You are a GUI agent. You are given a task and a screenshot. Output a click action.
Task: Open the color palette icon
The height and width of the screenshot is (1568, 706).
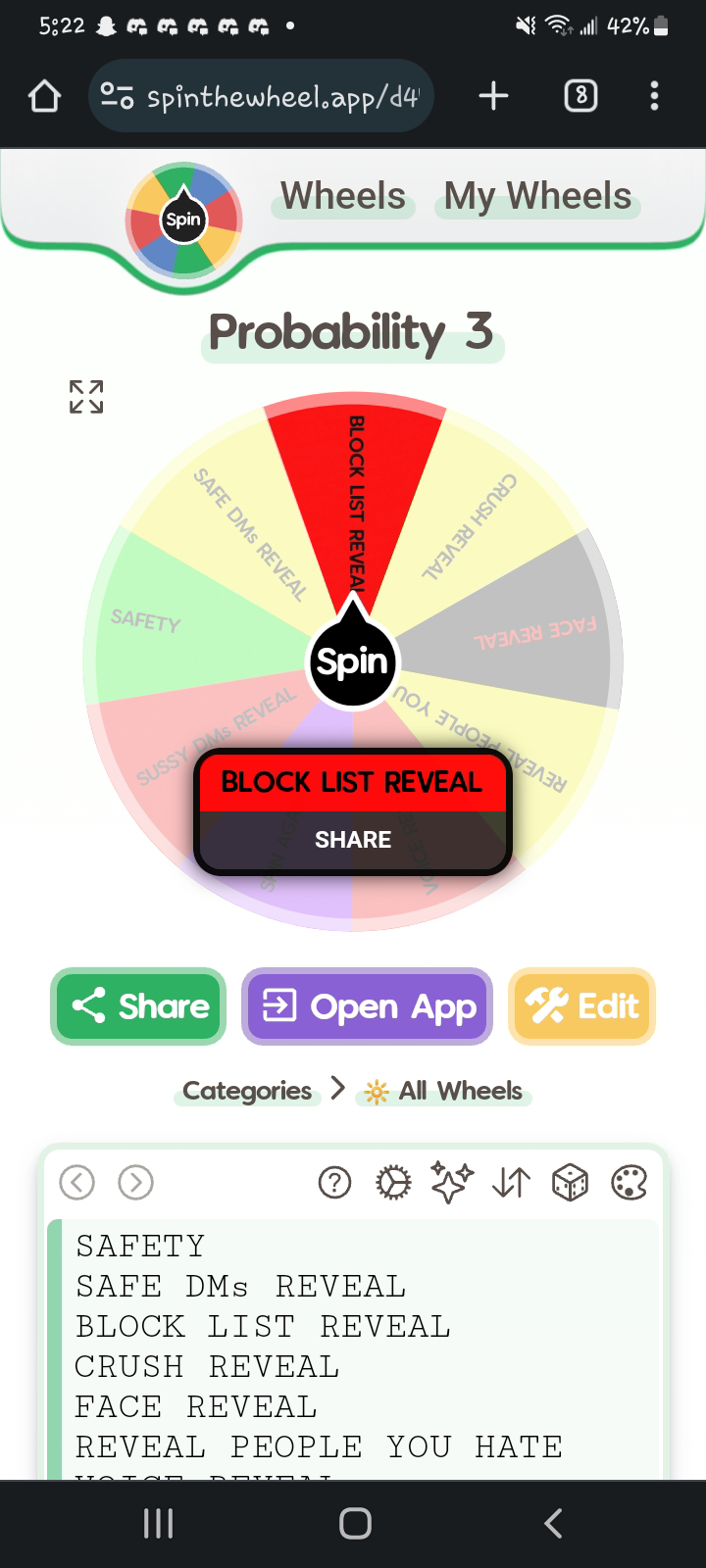click(629, 1184)
